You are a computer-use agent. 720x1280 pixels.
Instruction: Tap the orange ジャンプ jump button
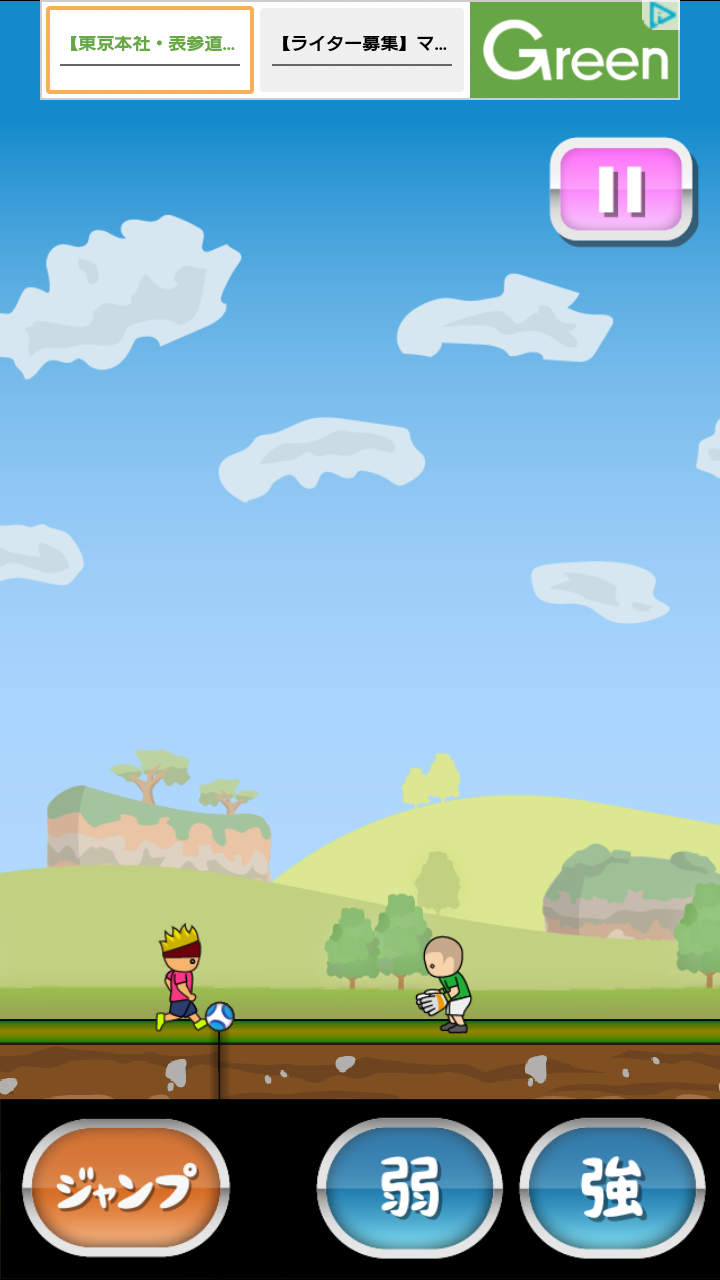tap(126, 1187)
